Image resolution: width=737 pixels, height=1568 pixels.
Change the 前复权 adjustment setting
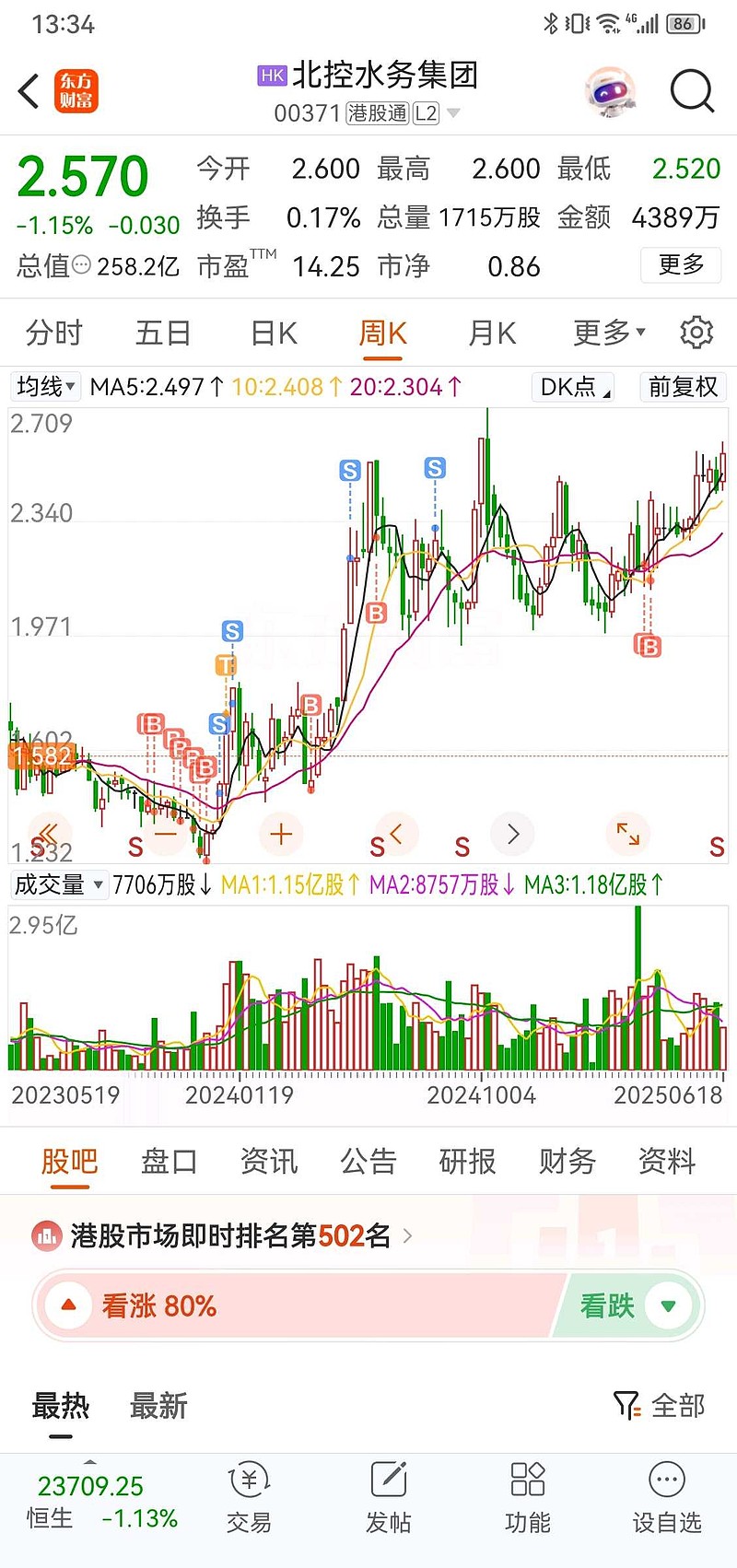[683, 387]
